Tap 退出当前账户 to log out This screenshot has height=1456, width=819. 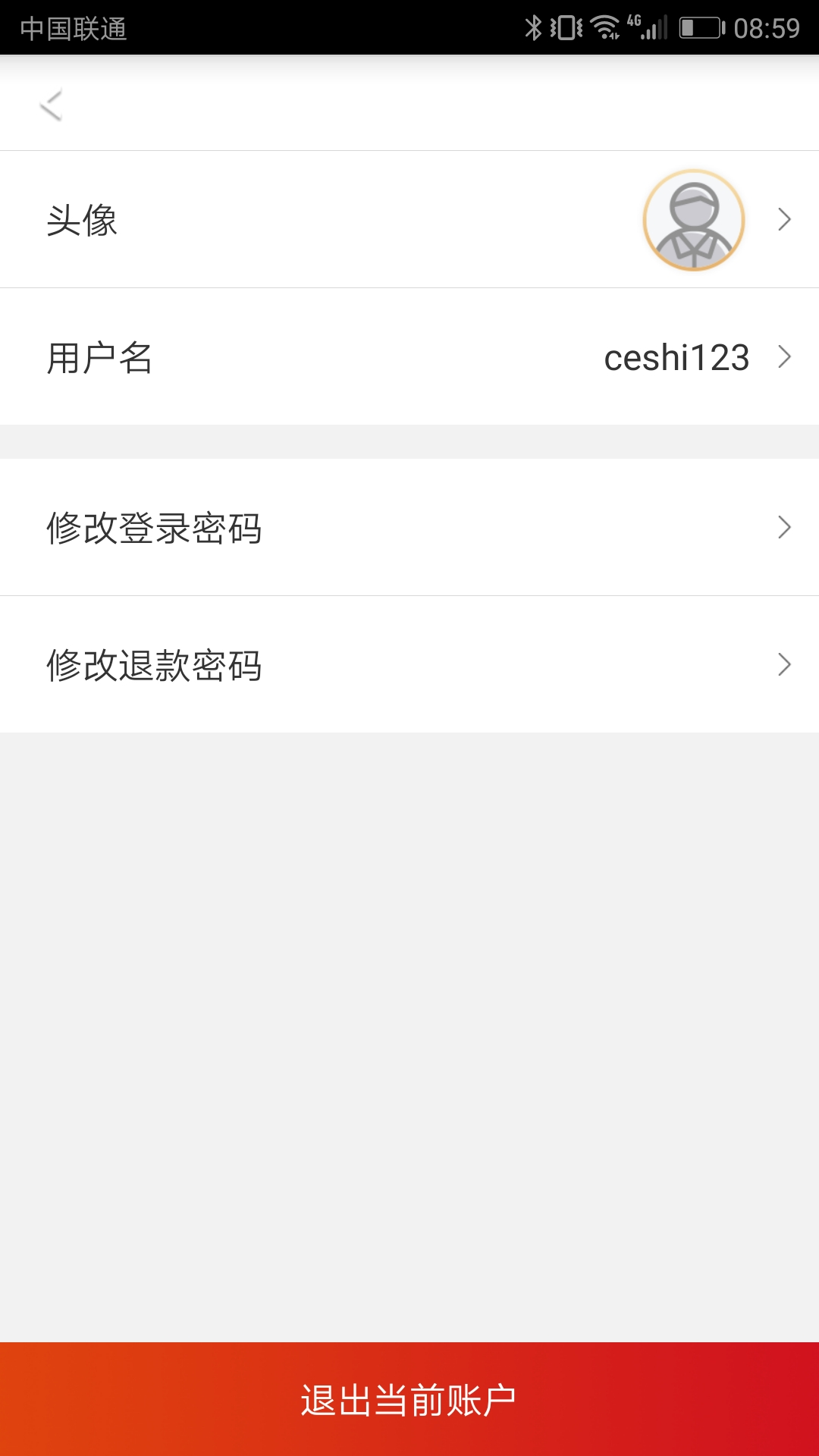click(x=409, y=1399)
